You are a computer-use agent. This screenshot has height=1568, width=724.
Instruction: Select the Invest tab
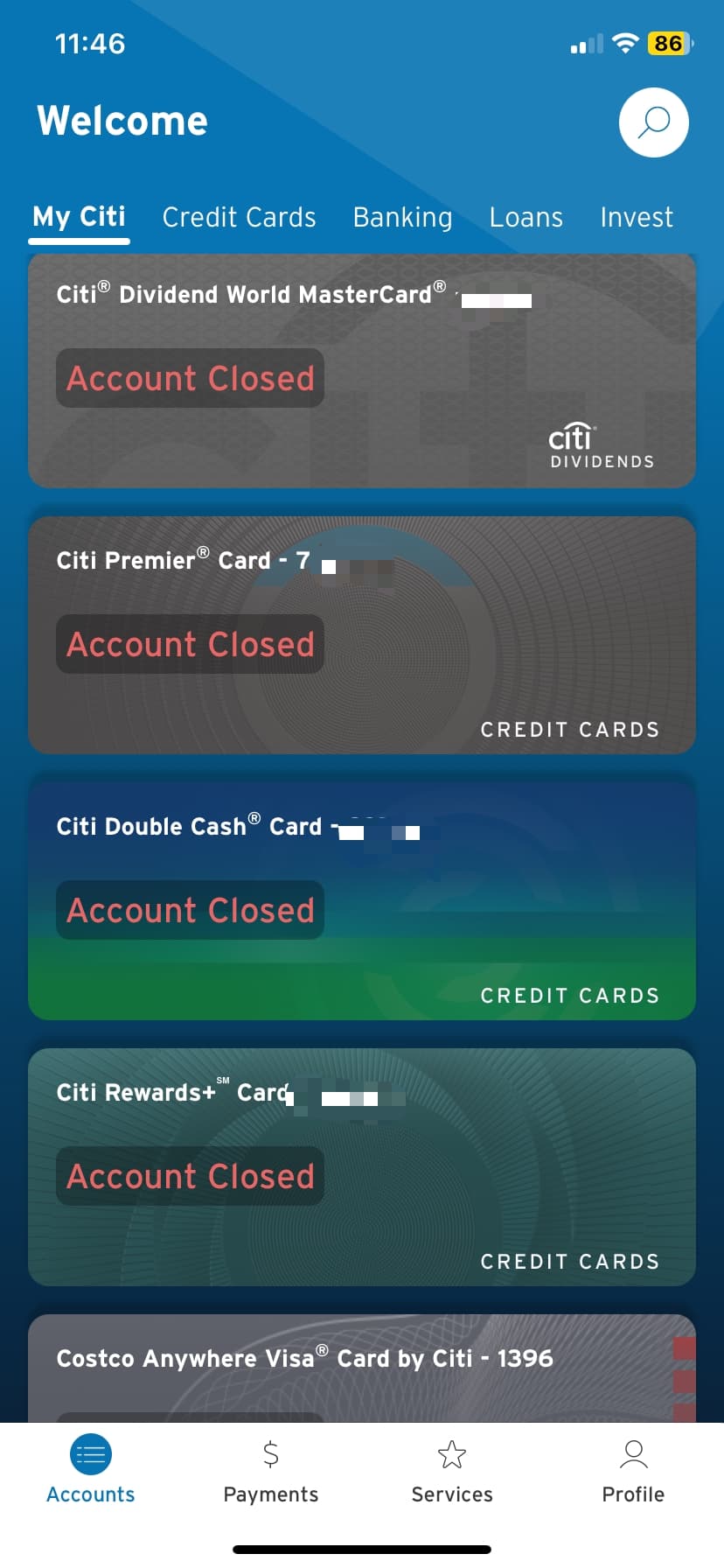(637, 217)
